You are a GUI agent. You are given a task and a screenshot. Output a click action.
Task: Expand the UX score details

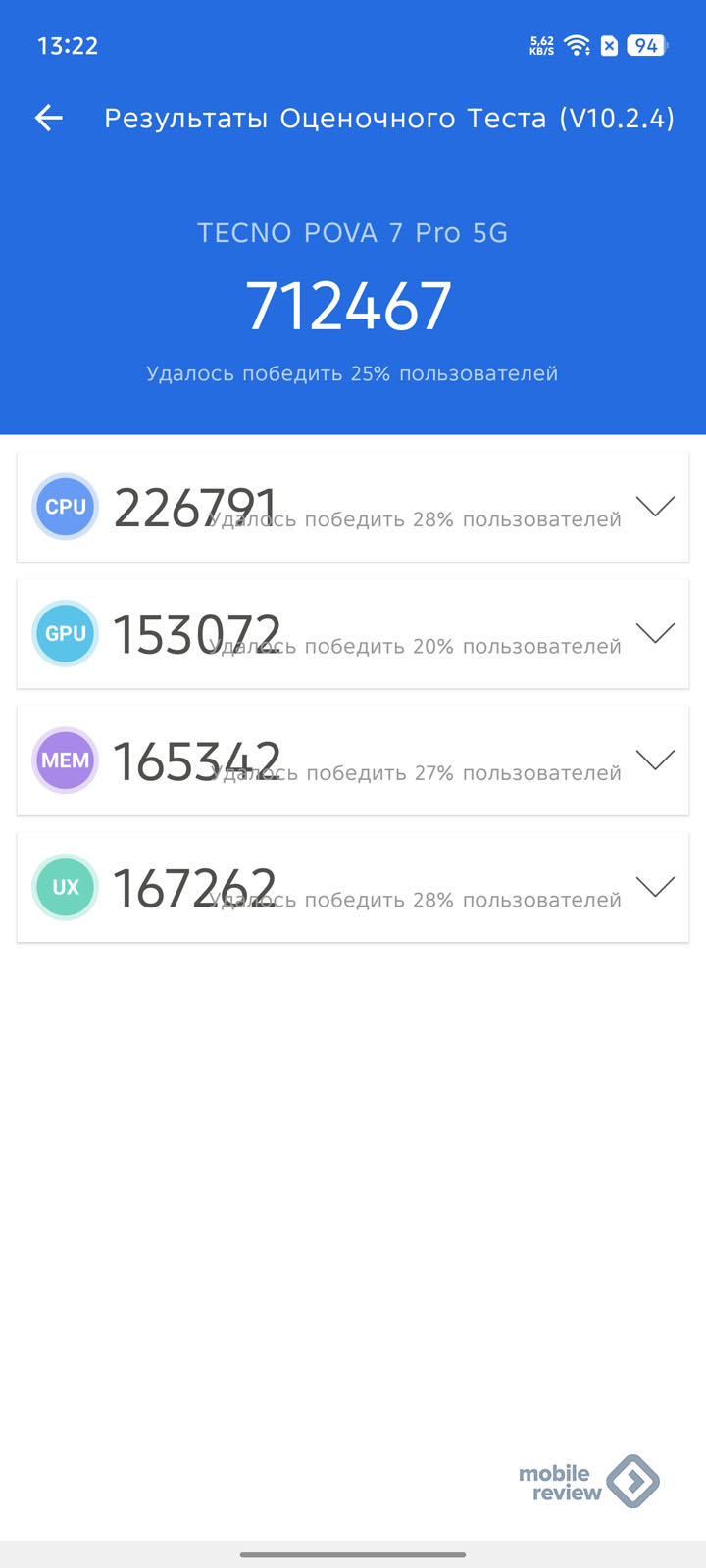[x=655, y=887]
